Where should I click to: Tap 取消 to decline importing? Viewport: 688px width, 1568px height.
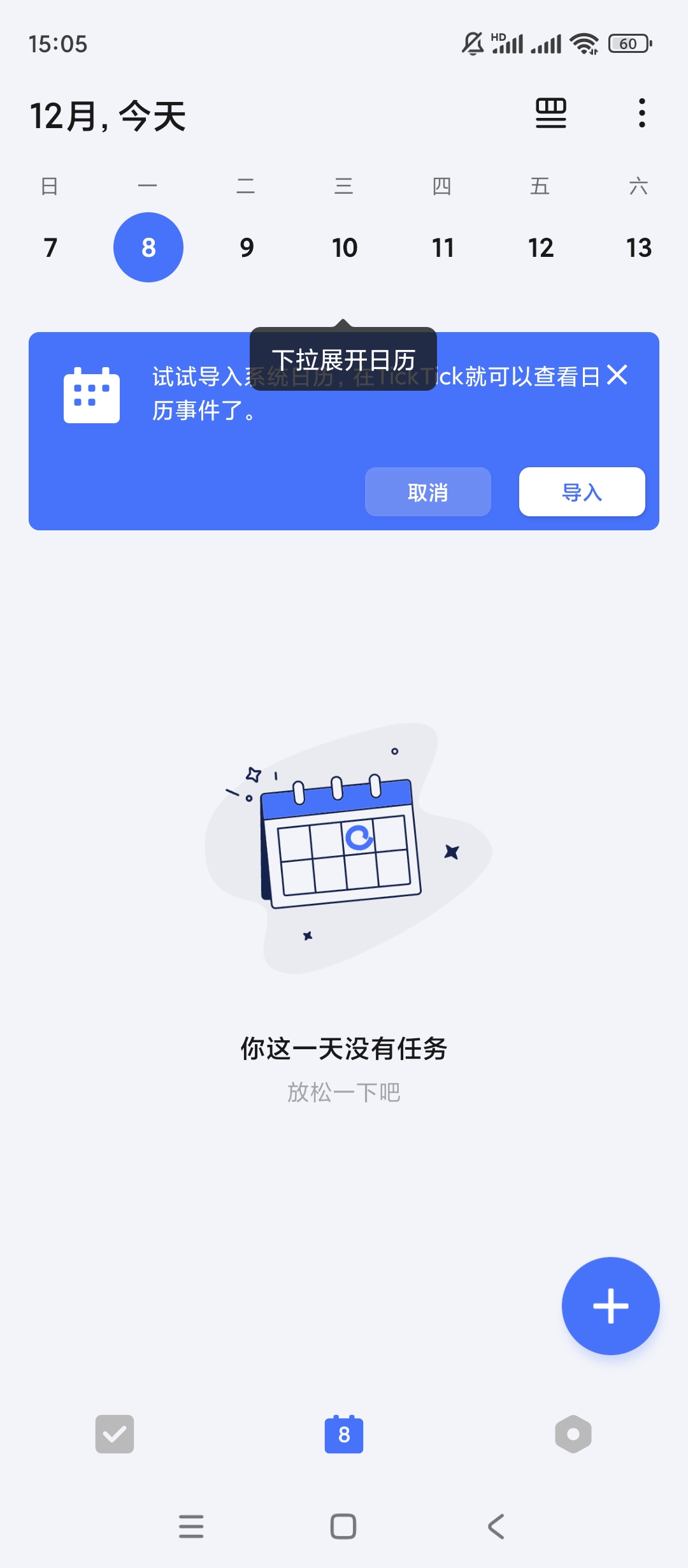(427, 492)
